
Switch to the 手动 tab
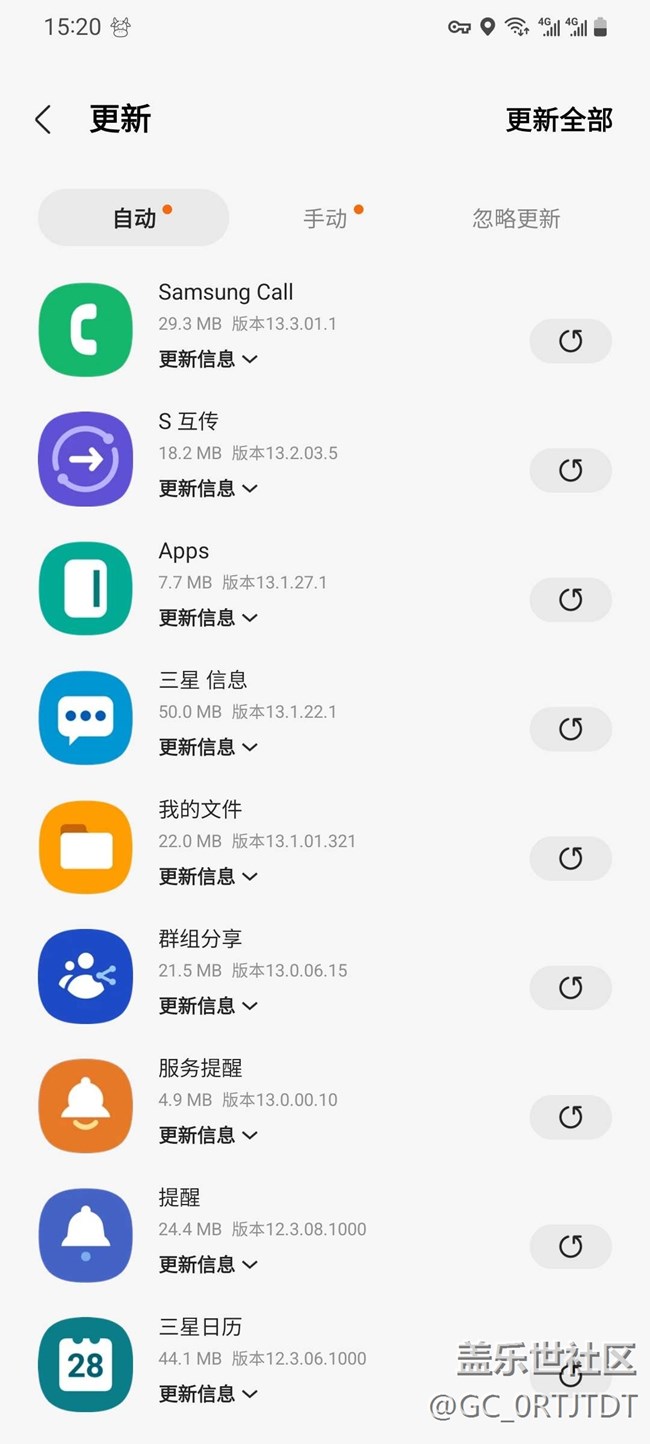point(326,218)
